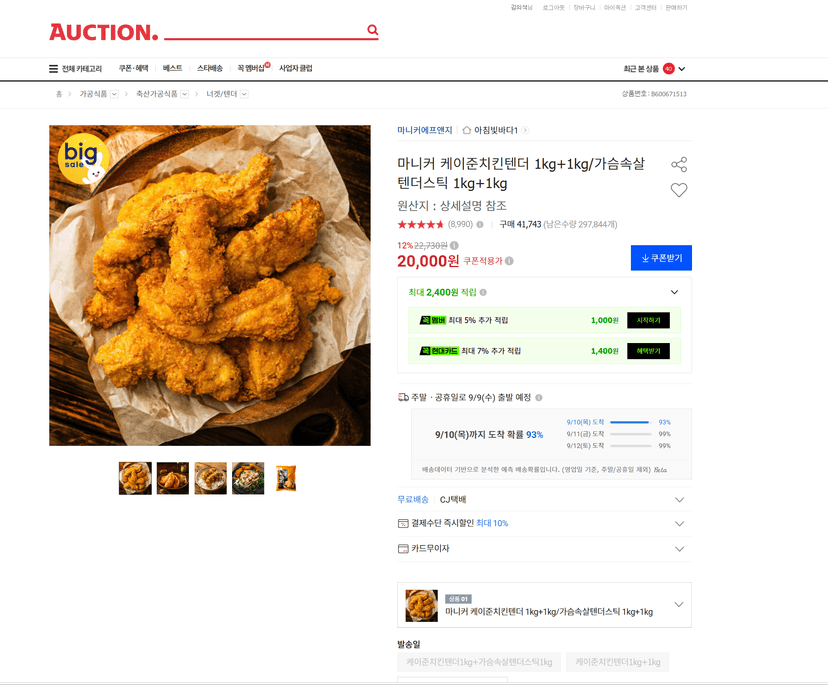The height and width of the screenshot is (685, 828).
Task: Open the 상품 01 option selector
Action: (x=544, y=605)
